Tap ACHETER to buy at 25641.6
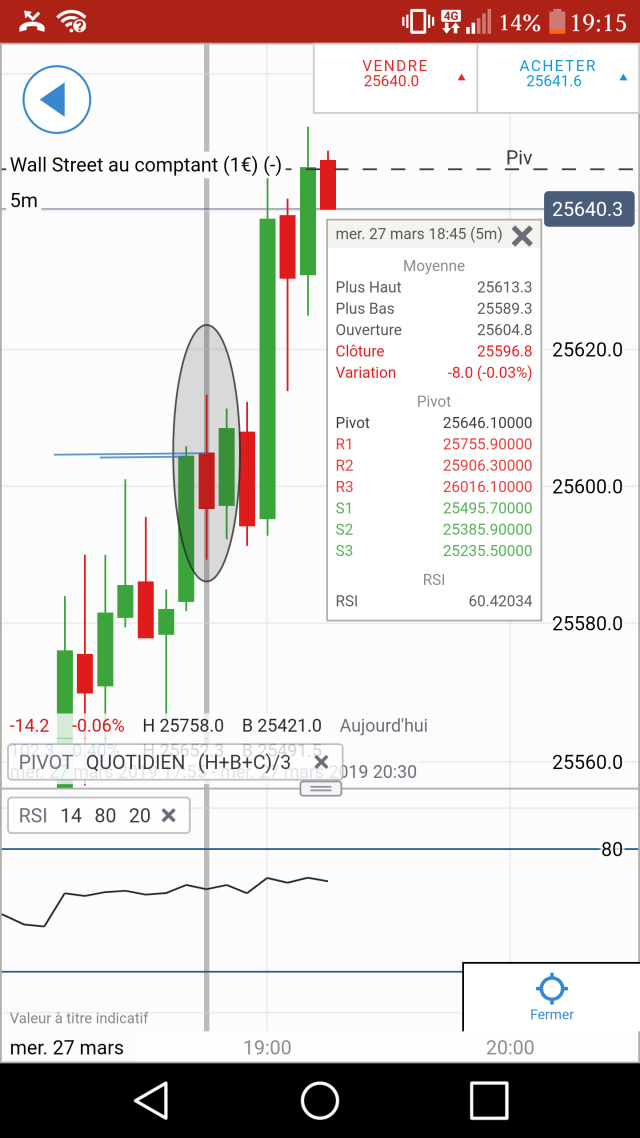This screenshot has height=1138, width=640. [x=557, y=74]
